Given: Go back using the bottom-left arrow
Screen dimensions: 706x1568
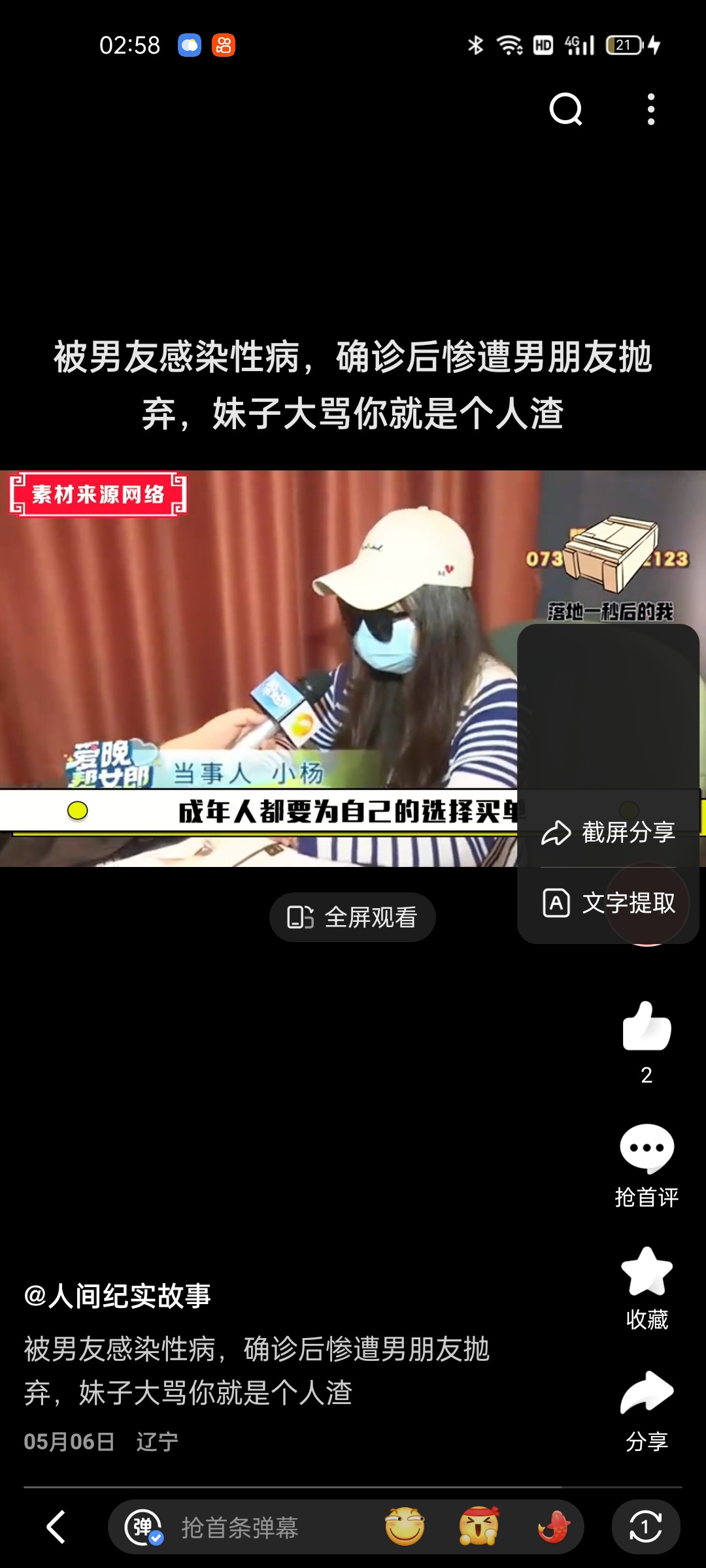Looking at the screenshot, I should coord(56,1527).
